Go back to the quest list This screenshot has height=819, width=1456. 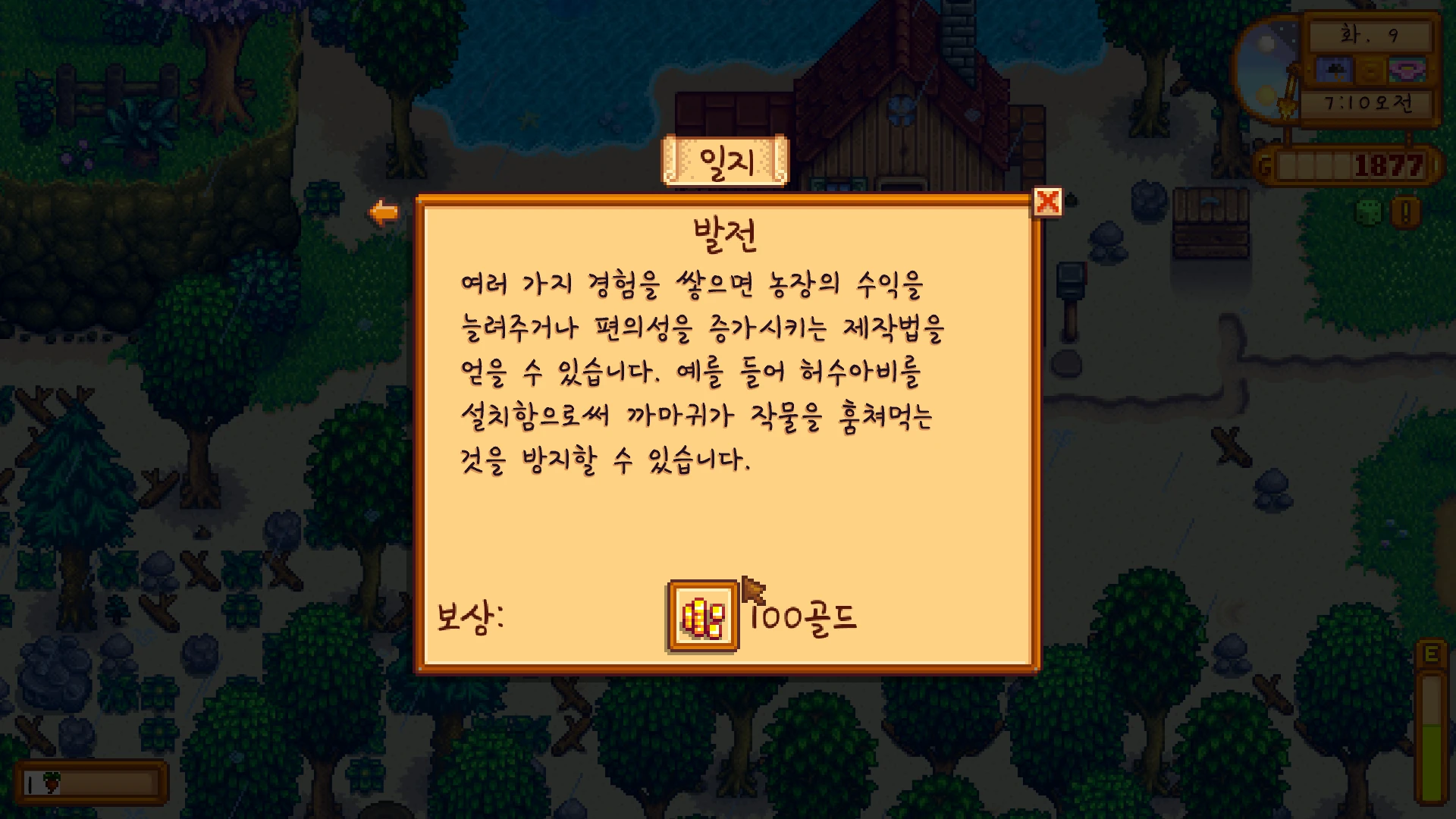384,212
